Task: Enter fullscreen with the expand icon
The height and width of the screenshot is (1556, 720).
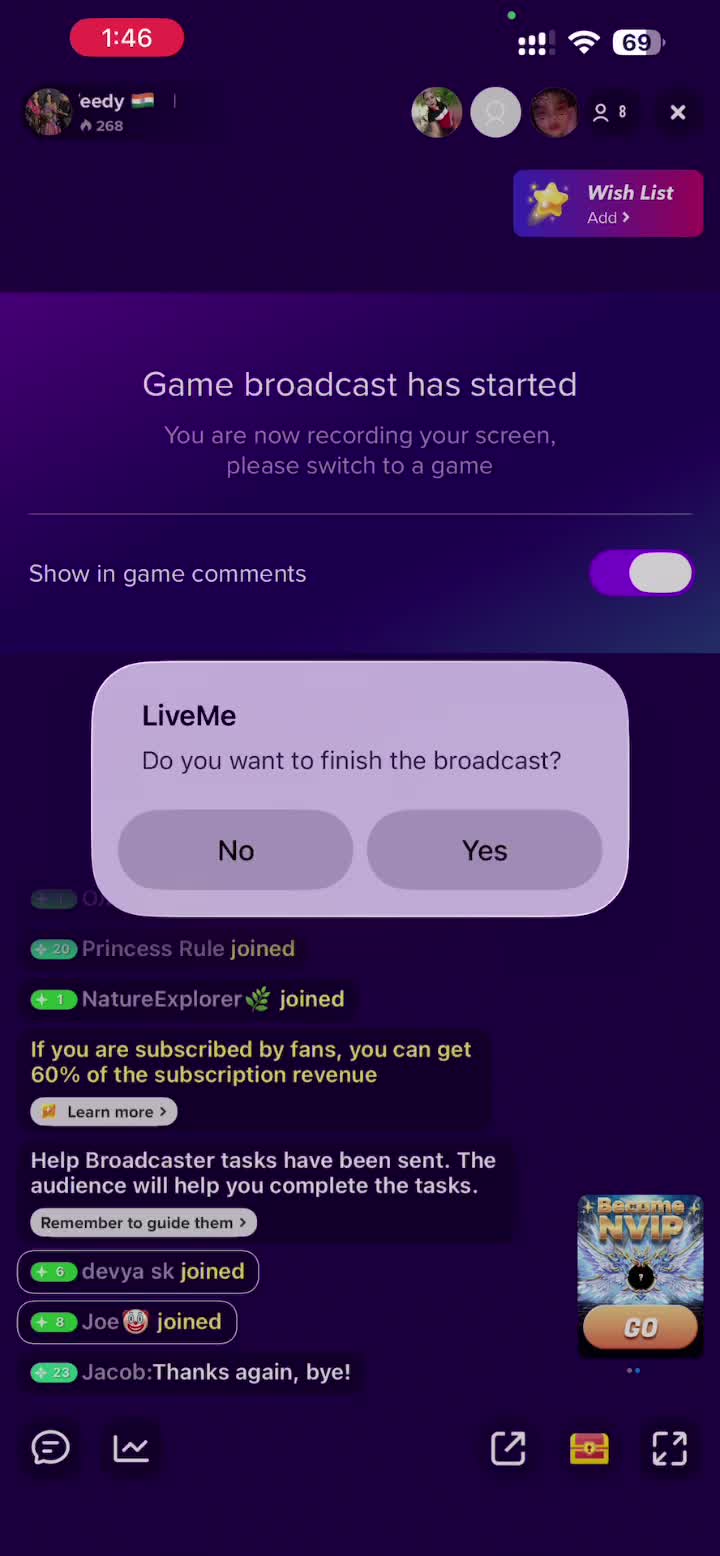Action: point(670,1448)
